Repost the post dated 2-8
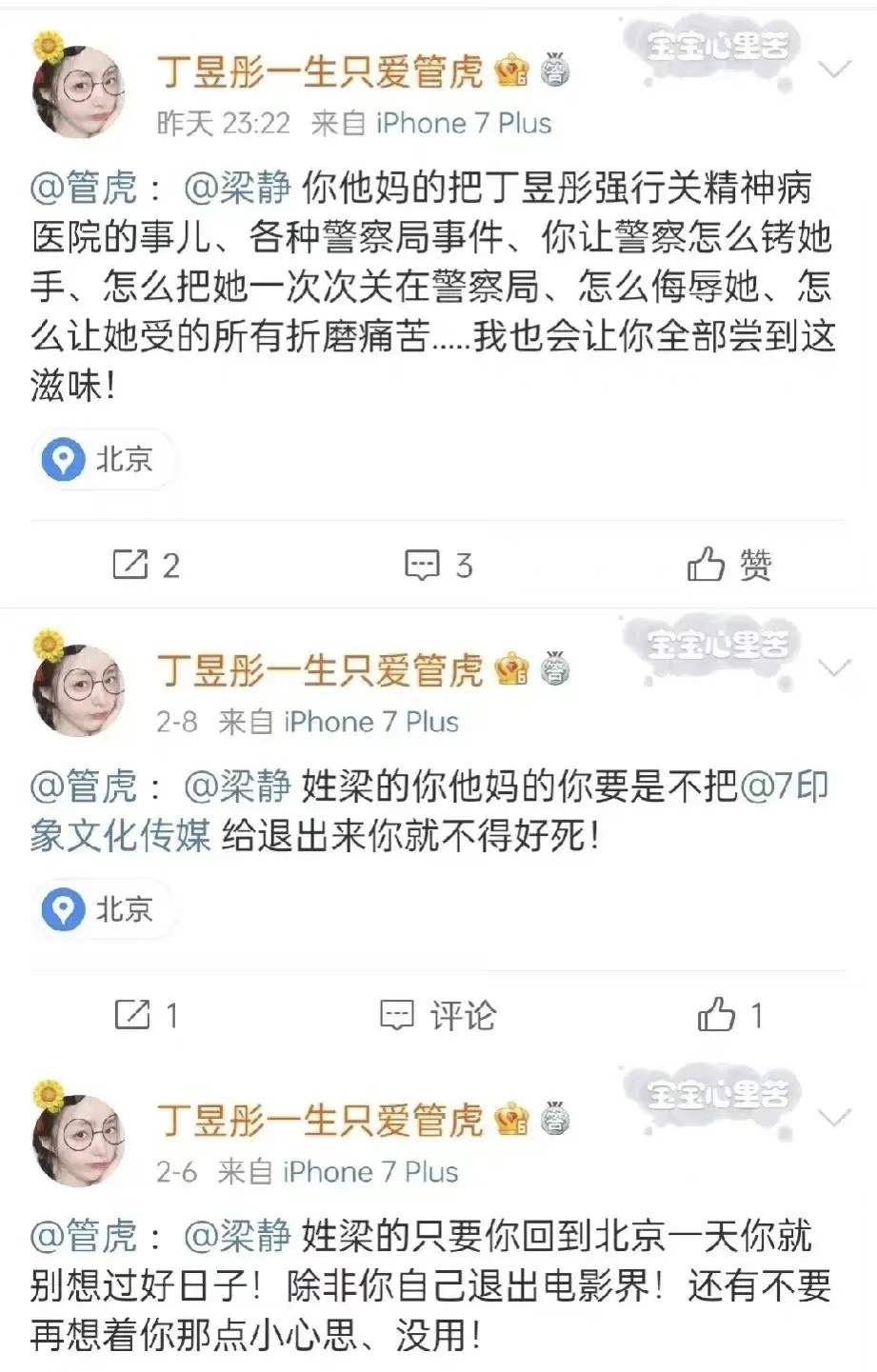 click(146, 1016)
